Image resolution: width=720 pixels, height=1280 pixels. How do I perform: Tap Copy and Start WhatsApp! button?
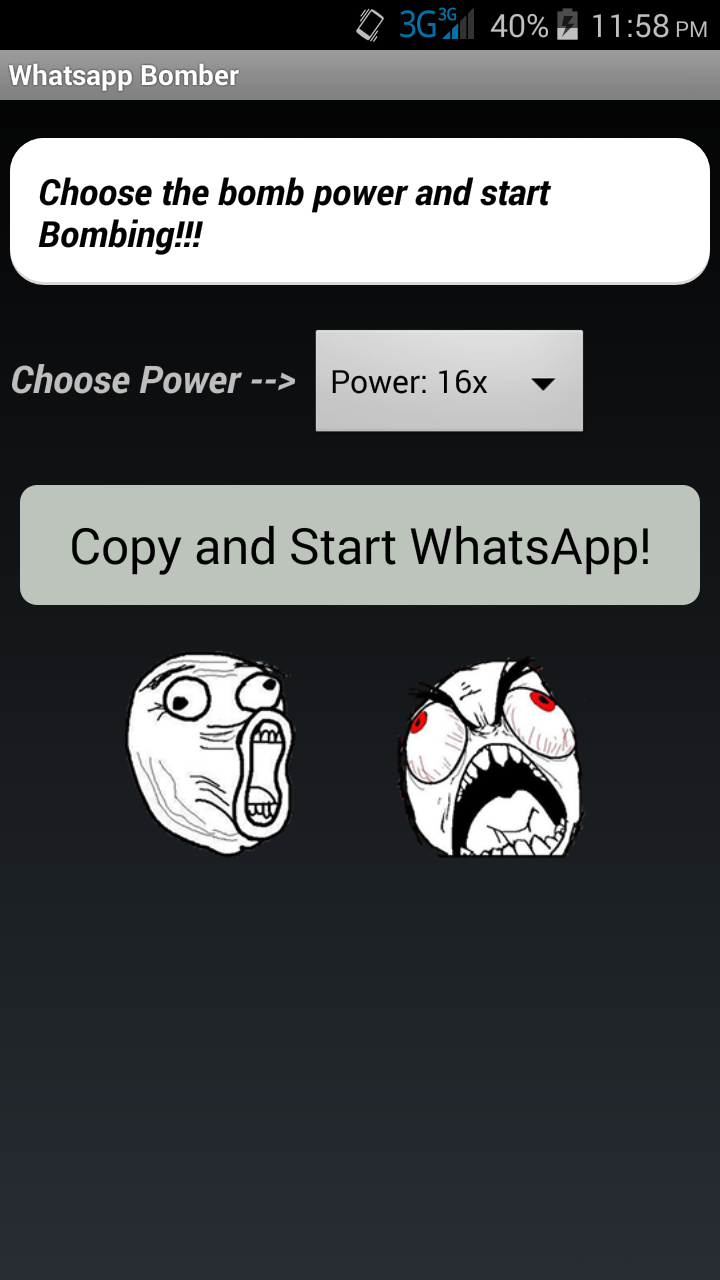360,545
